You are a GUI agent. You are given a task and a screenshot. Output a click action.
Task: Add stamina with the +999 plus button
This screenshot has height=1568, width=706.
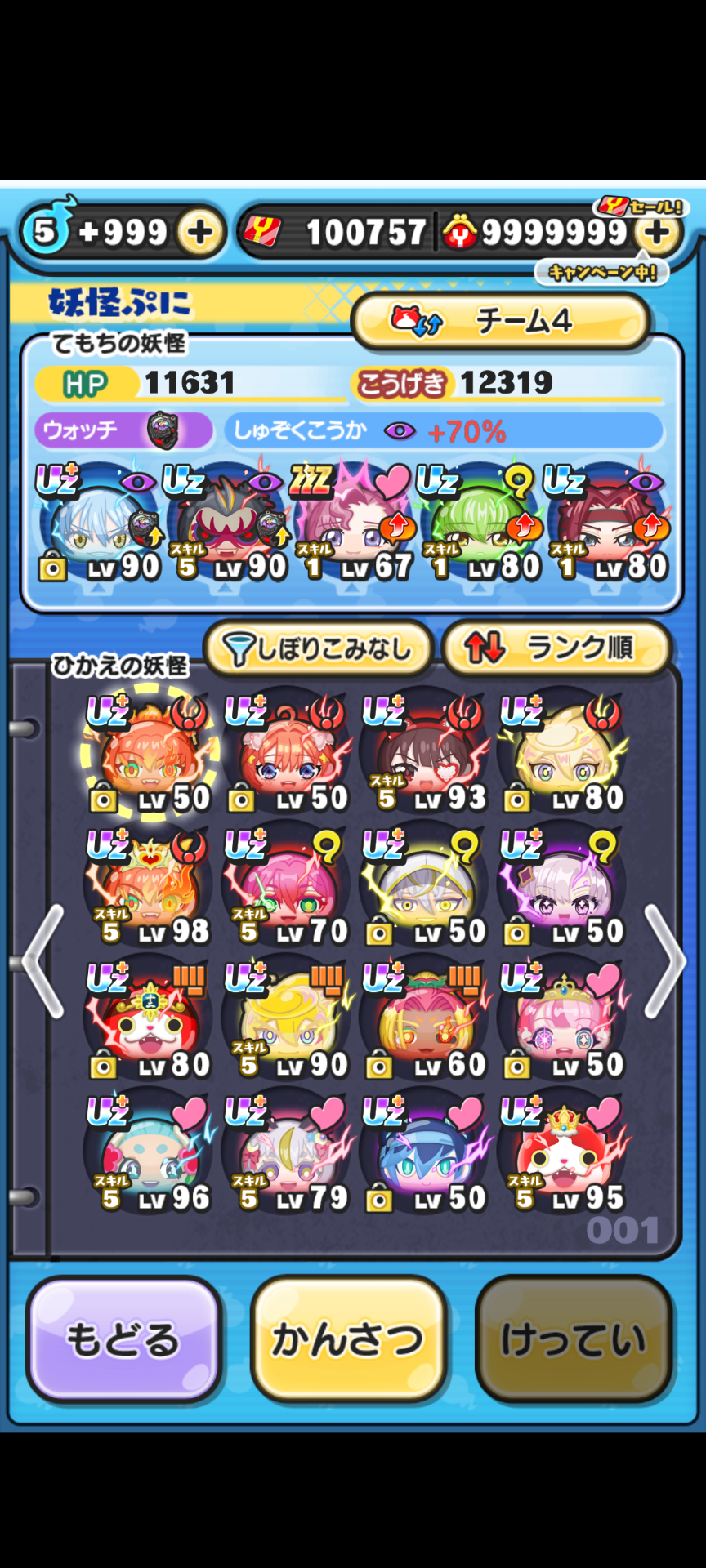click(200, 233)
